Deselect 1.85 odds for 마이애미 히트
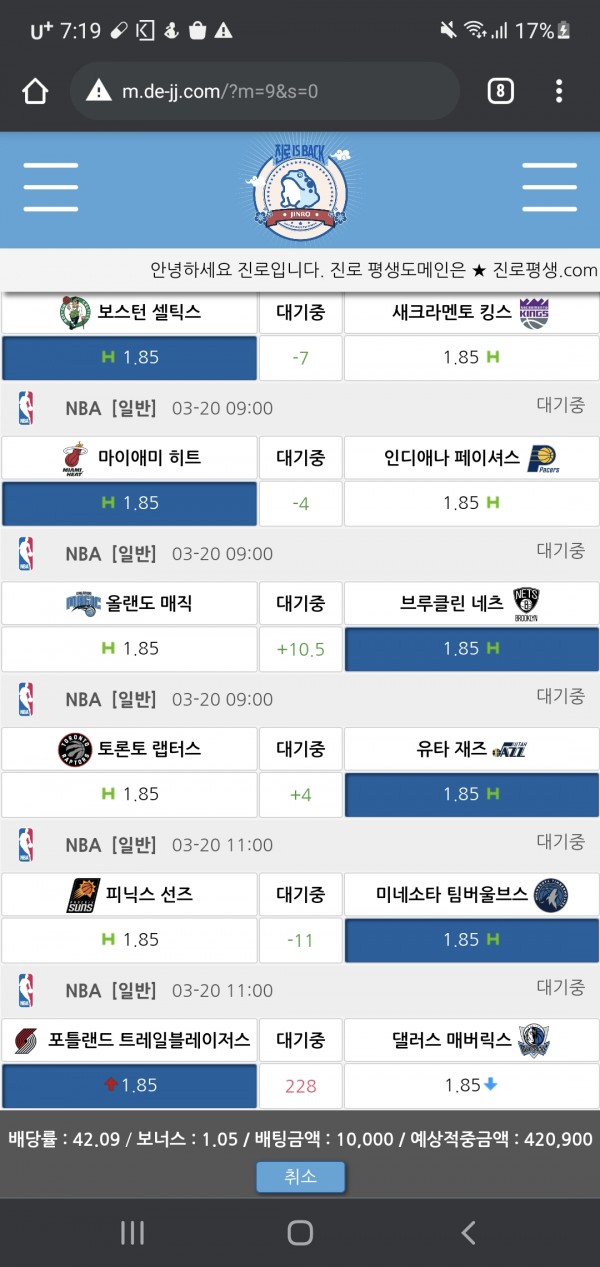This screenshot has width=600, height=1267. tap(129, 503)
